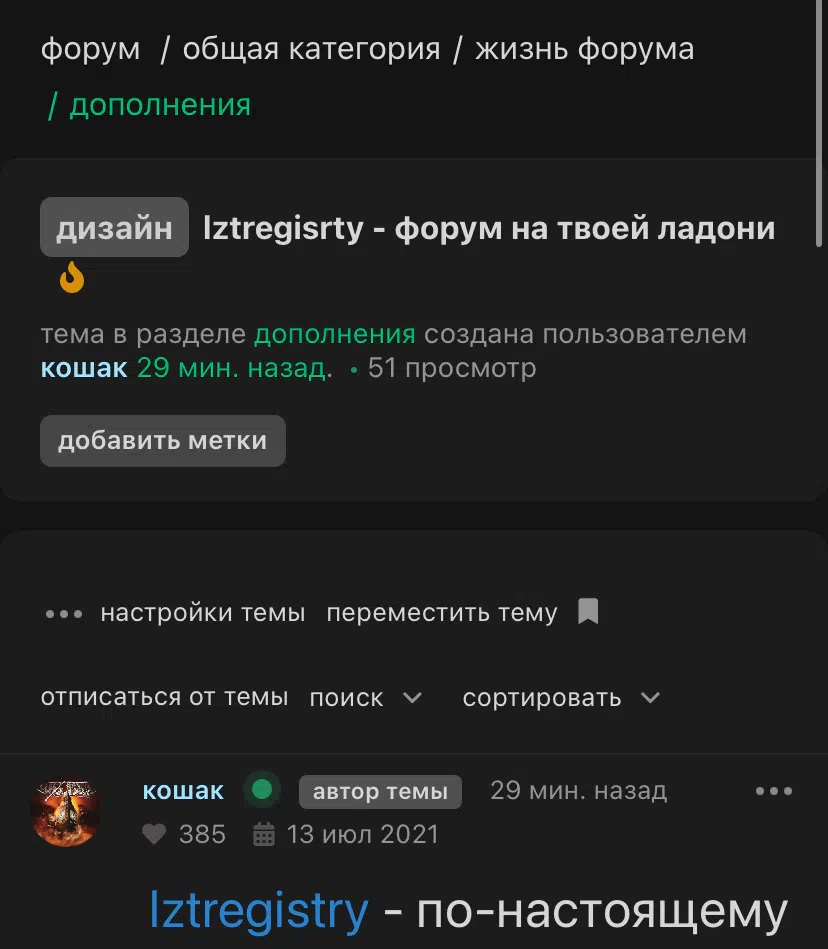828x949 pixels.
Task: Follow the blue lztregistry link
Action: (x=258, y=910)
